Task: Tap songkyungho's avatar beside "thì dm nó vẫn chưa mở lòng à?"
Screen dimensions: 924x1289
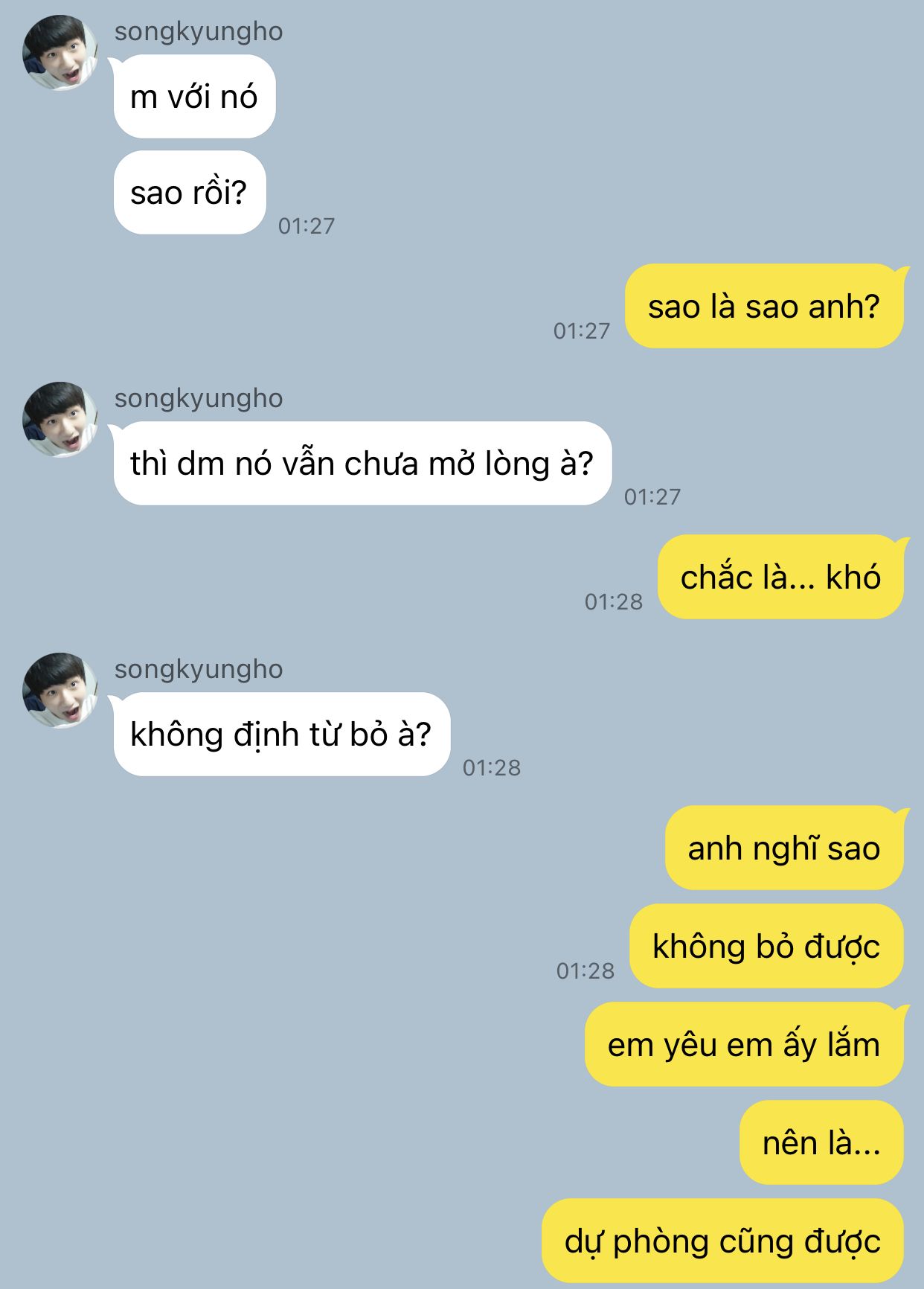Action: (x=60, y=420)
